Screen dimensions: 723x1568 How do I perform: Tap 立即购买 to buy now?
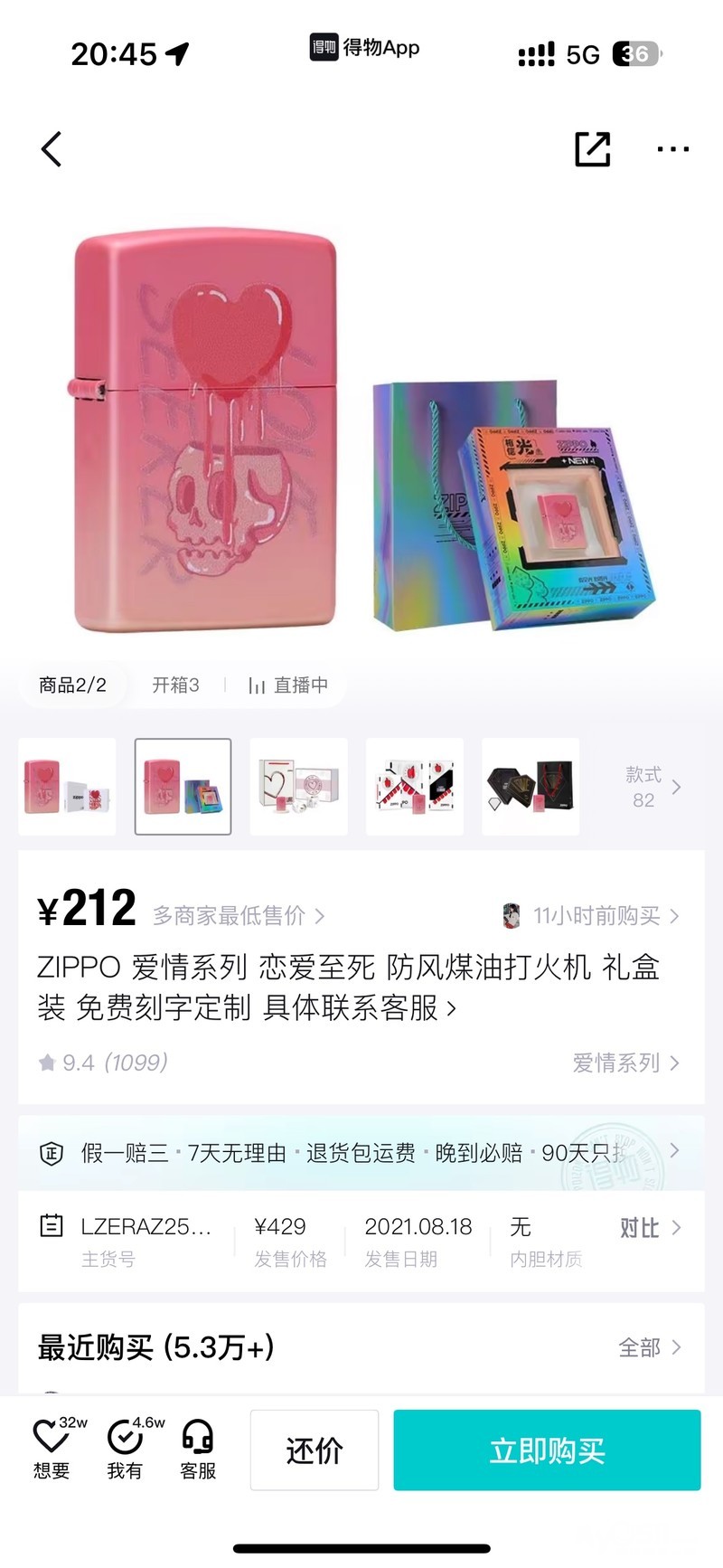547,1450
